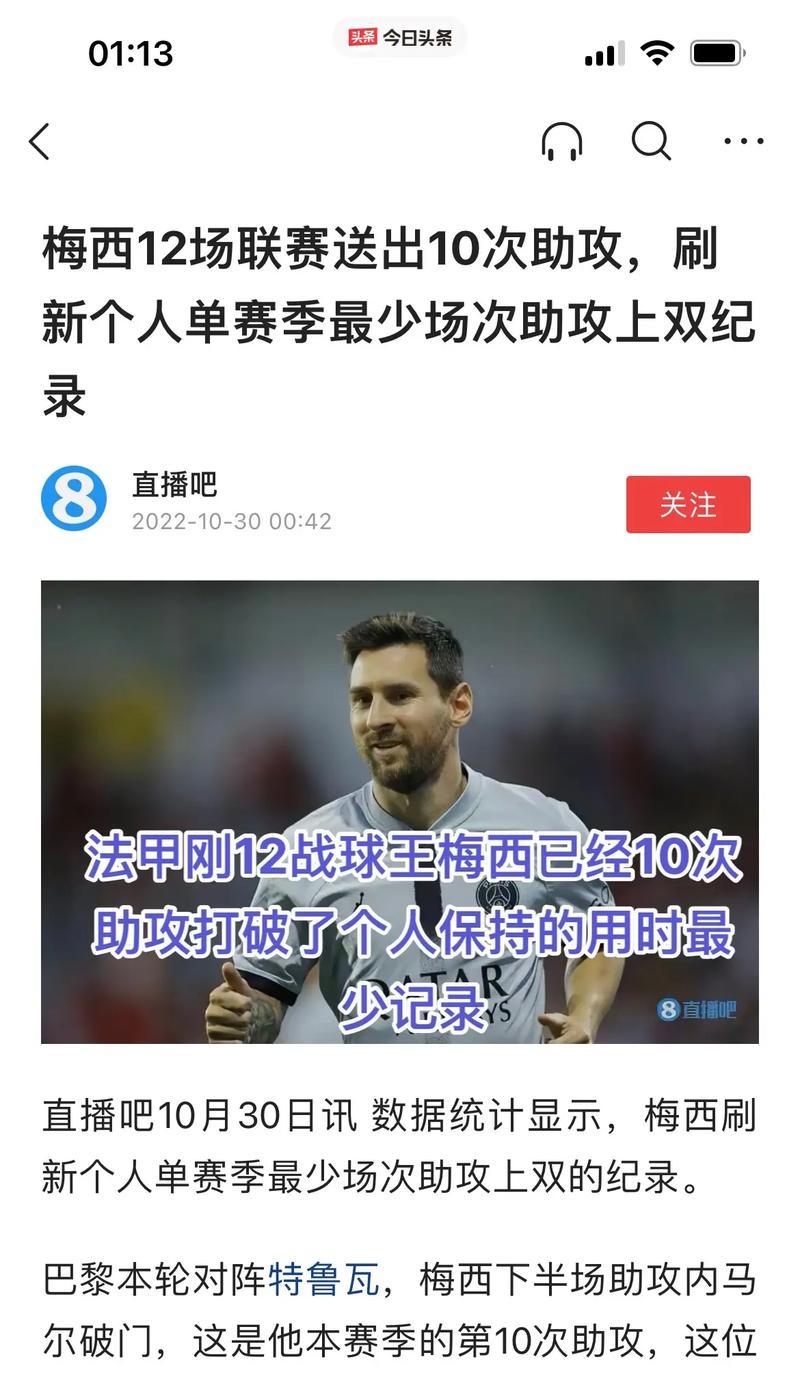Listen to article with headphone icon
Viewport: 800px width, 1384px height.
pyautogui.click(x=562, y=142)
